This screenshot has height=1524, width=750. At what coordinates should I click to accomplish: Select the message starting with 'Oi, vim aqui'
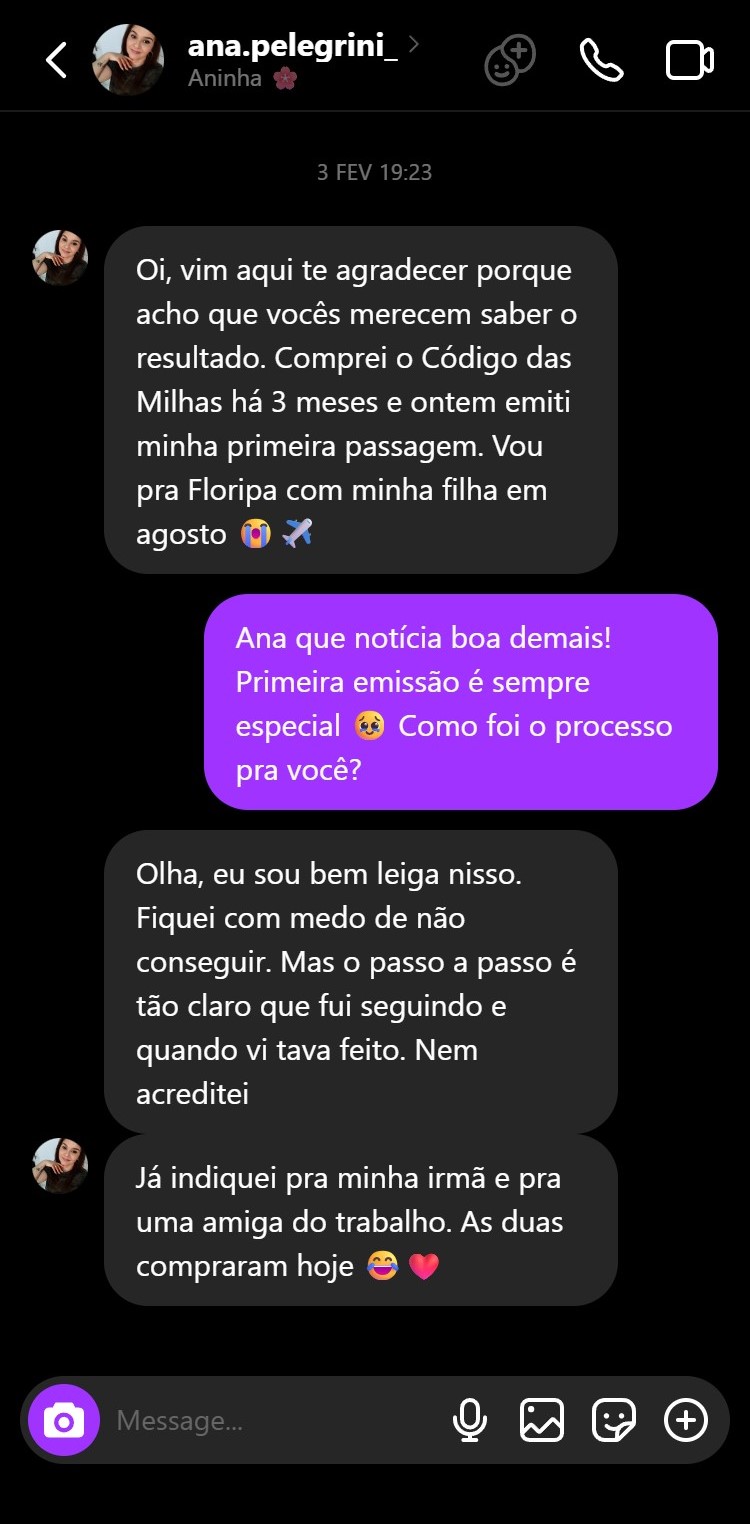[360, 400]
